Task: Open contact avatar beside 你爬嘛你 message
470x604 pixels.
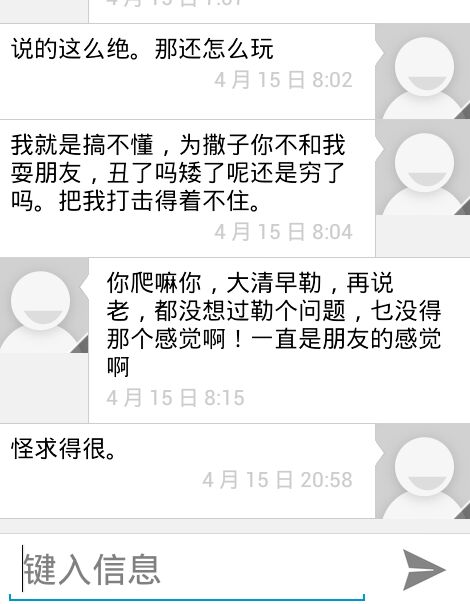Action: [44, 305]
